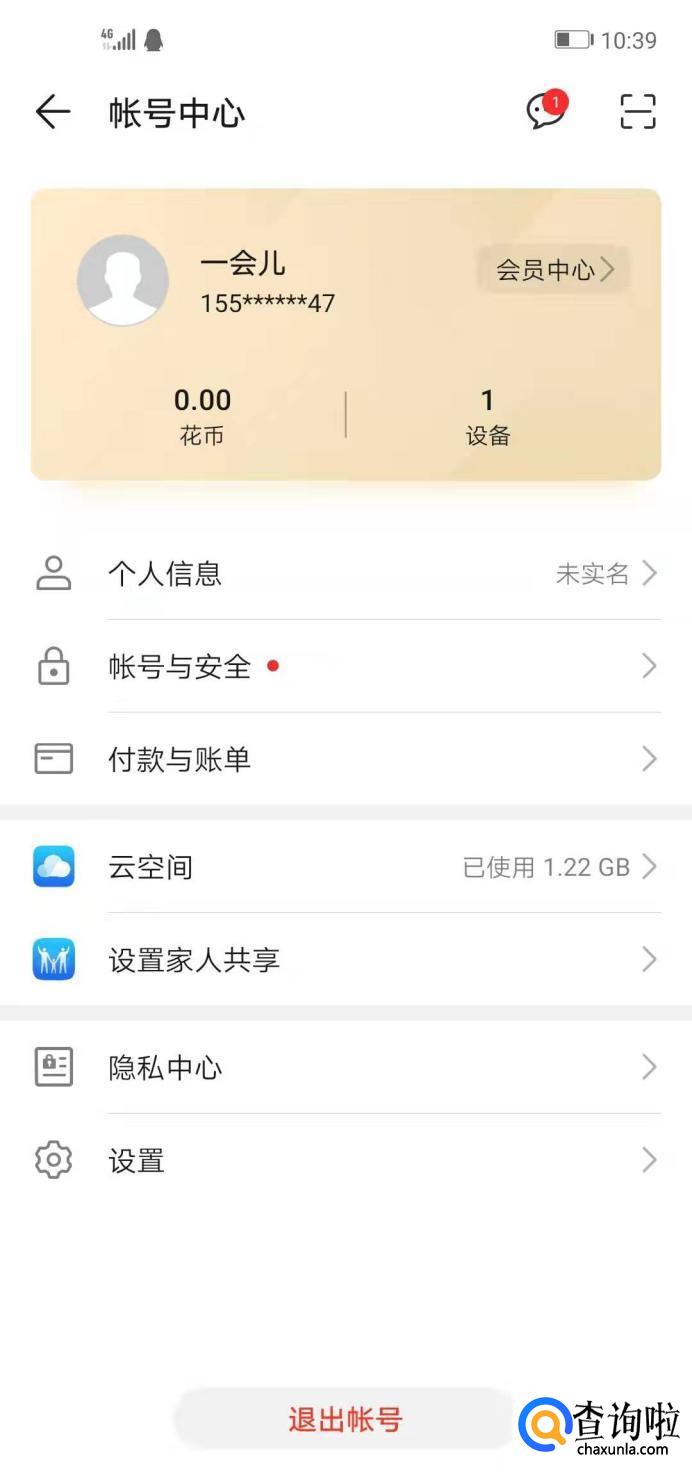This screenshot has width=692, height=1480.
Task: Open 云空间 cloud storage
Action: pos(346,866)
